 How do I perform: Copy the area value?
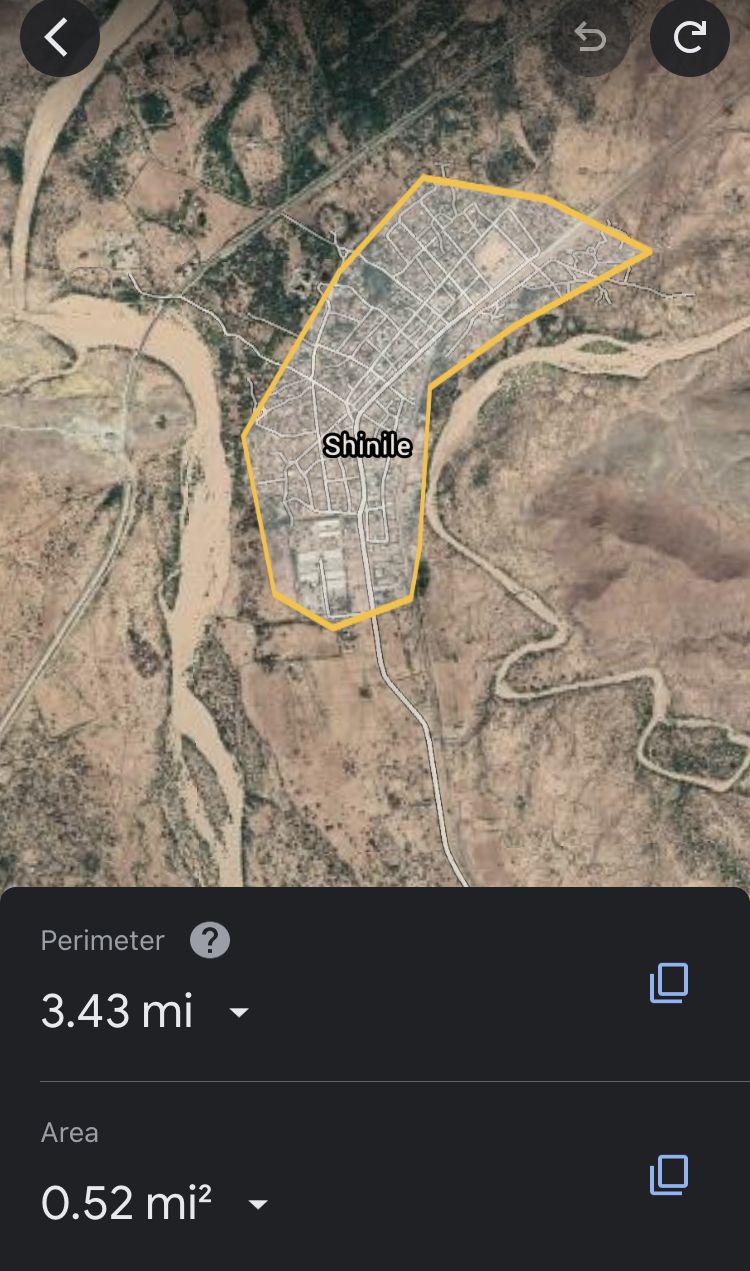tap(669, 1175)
